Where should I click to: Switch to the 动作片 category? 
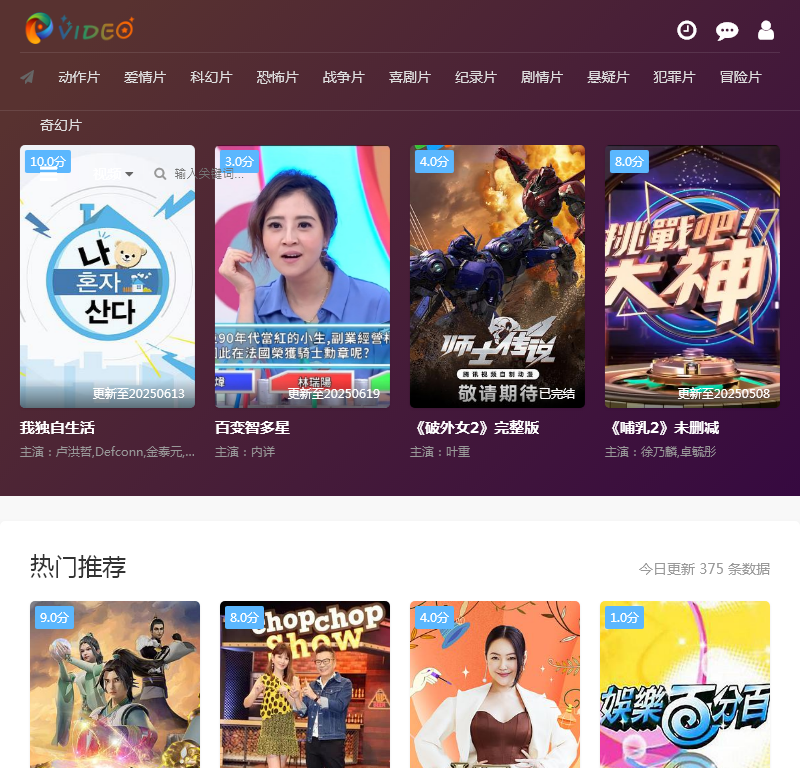(x=79, y=77)
